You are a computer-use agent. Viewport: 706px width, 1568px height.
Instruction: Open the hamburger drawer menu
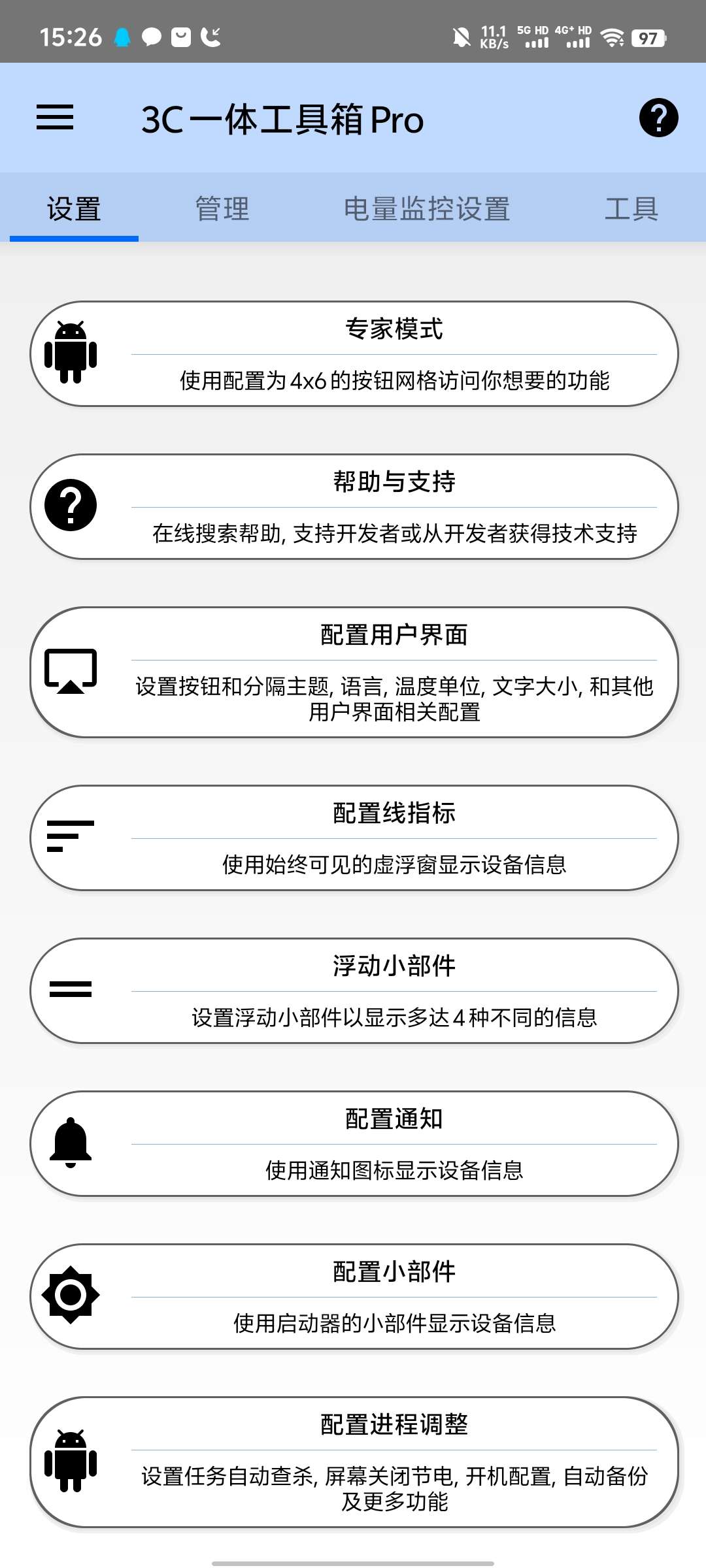coord(55,118)
